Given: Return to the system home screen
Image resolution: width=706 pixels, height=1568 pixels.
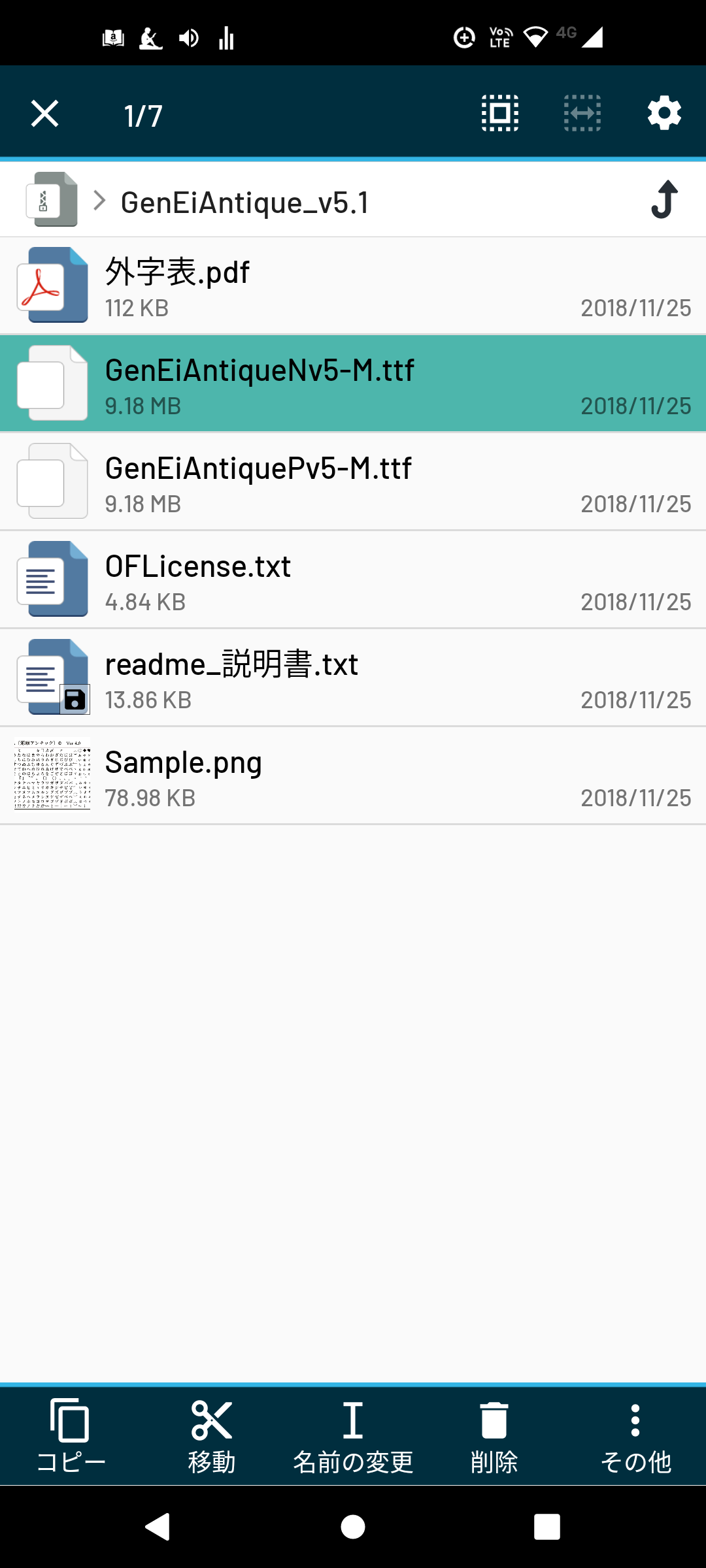Looking at the screenshot, I should click(x=353, y=1527).
